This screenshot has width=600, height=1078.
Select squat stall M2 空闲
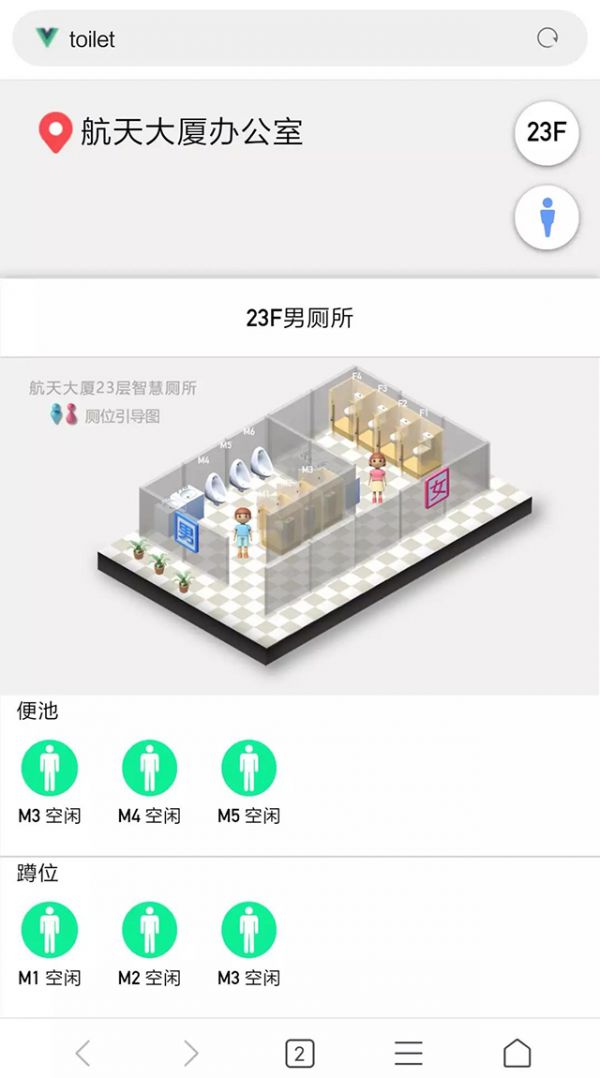(149, 930)
